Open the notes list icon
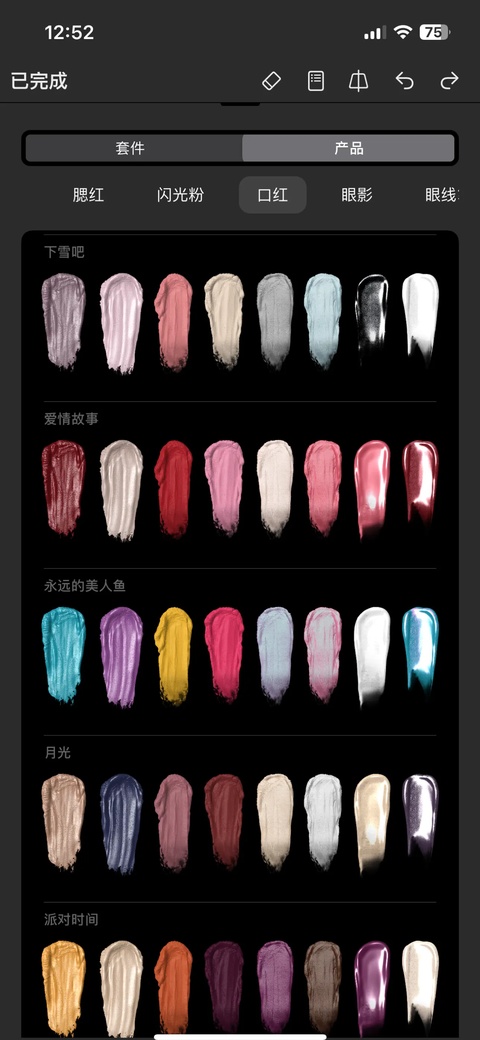 pos(316,81)
